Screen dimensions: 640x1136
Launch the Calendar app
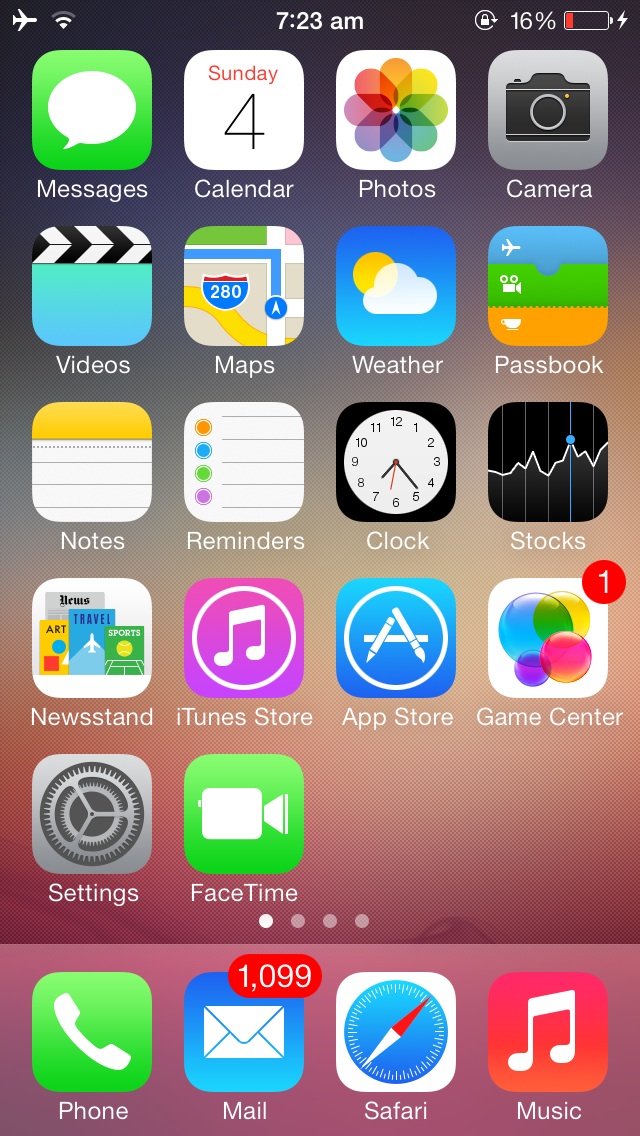[244, 110]
